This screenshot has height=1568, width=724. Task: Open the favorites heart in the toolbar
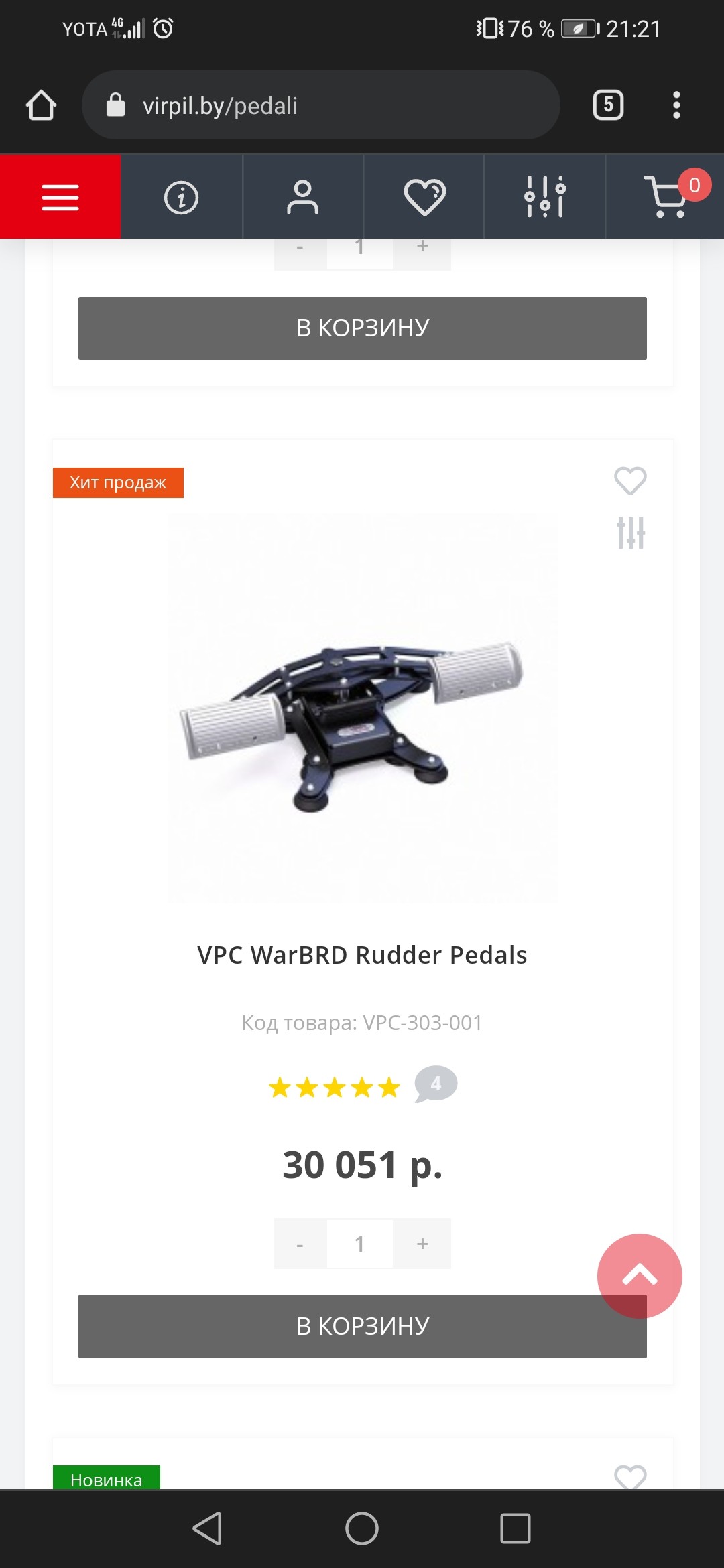tap(424, 197)
